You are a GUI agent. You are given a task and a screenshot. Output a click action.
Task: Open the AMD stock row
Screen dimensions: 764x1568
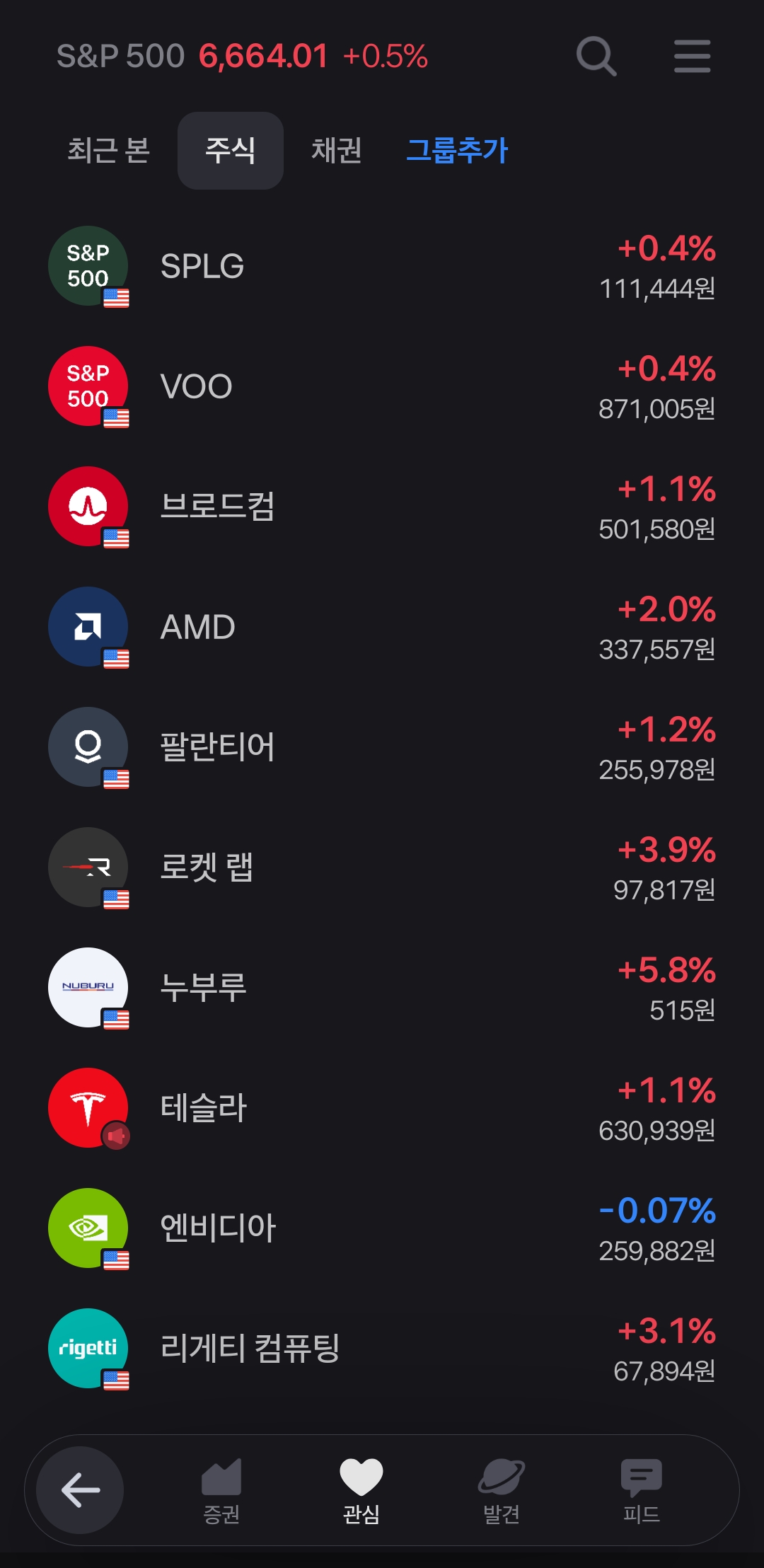coord(382,628)
